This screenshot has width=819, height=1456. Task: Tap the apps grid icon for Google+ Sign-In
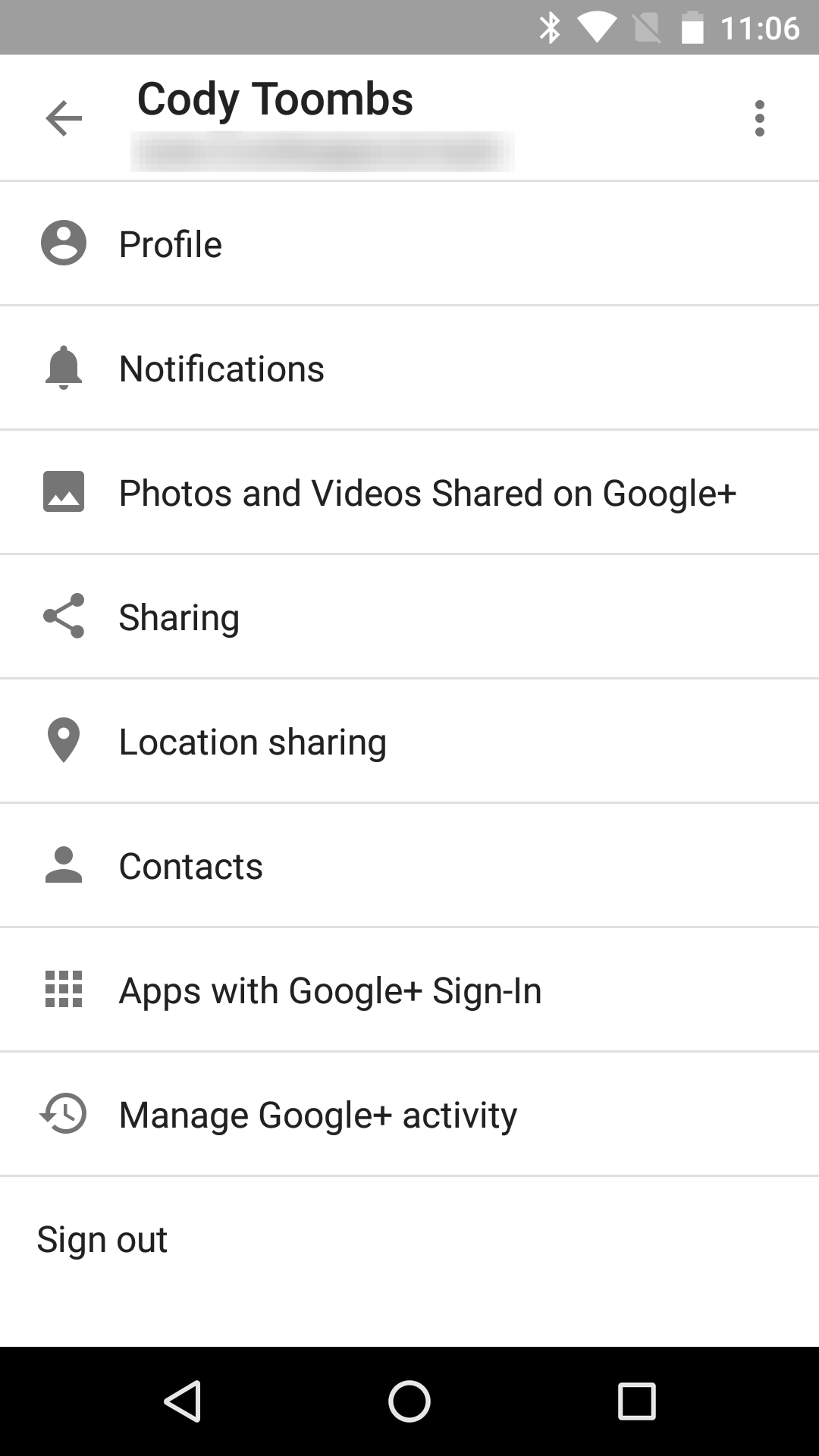pyautogui.click(x=64, y=990)
